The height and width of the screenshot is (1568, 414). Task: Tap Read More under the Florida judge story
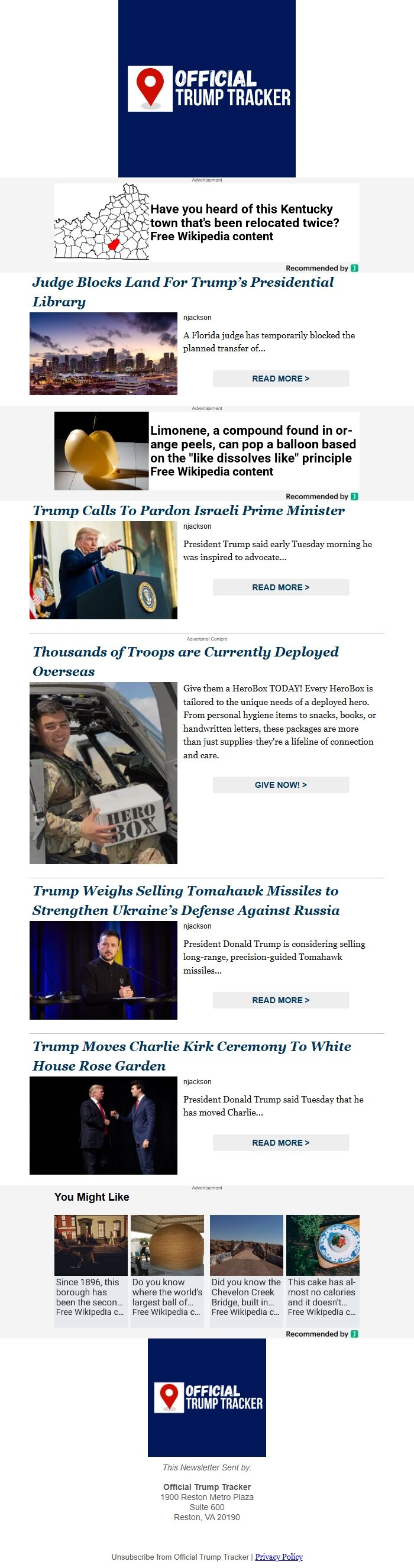(x=281, y=379)
